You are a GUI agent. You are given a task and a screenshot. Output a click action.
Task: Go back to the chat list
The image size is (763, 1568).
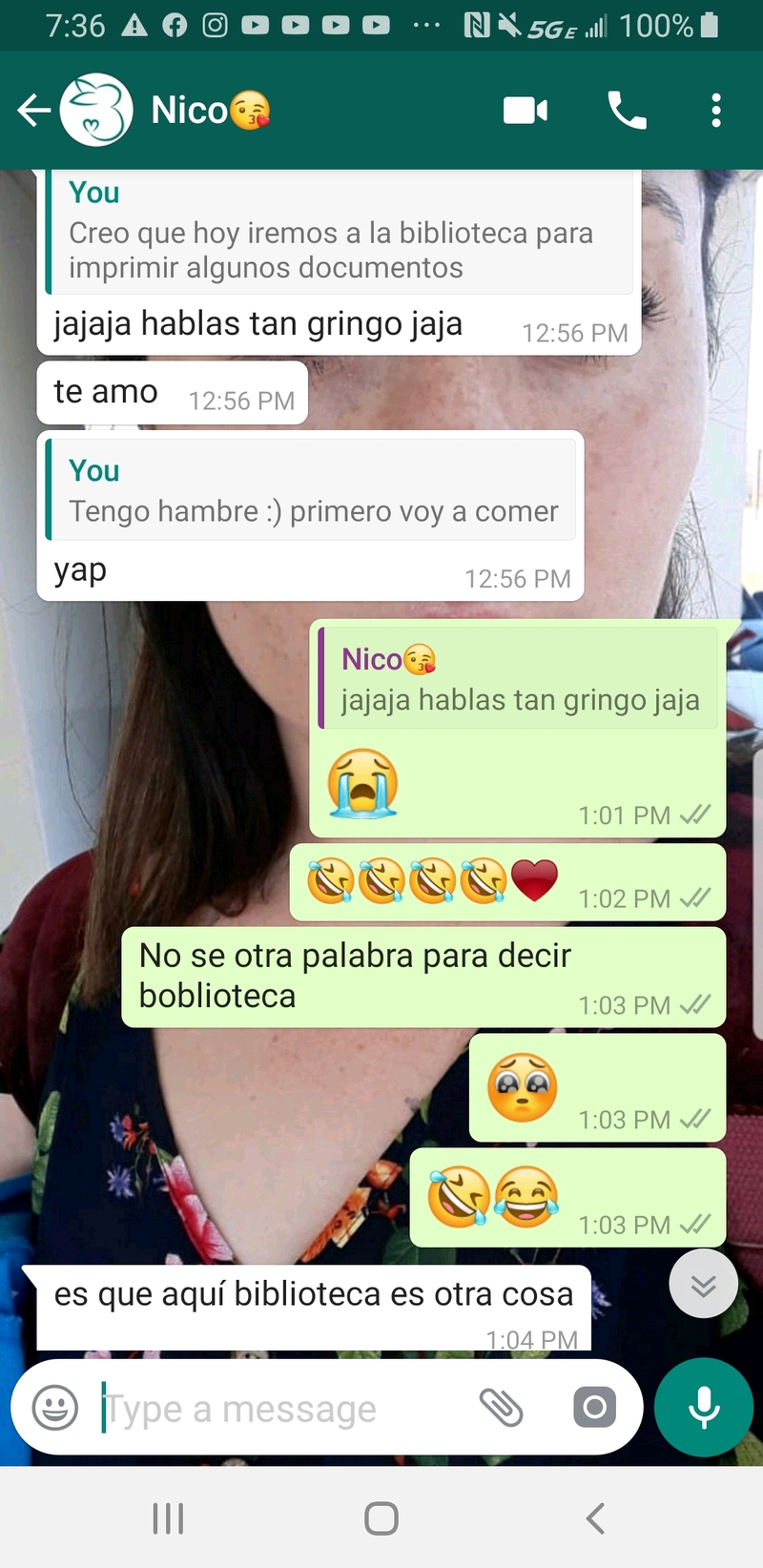[x=32, y=111]
